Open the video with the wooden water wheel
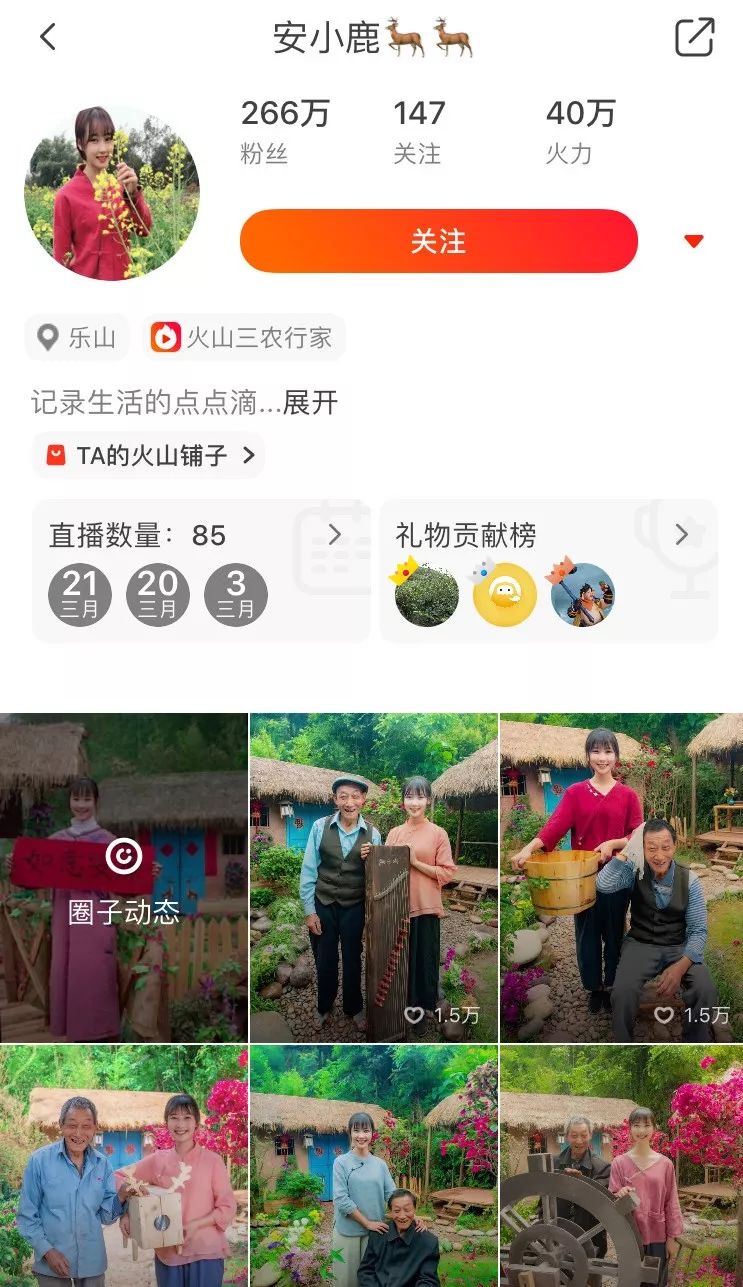The height and width of the screenshot is (1287, 743). point(621,1165)
